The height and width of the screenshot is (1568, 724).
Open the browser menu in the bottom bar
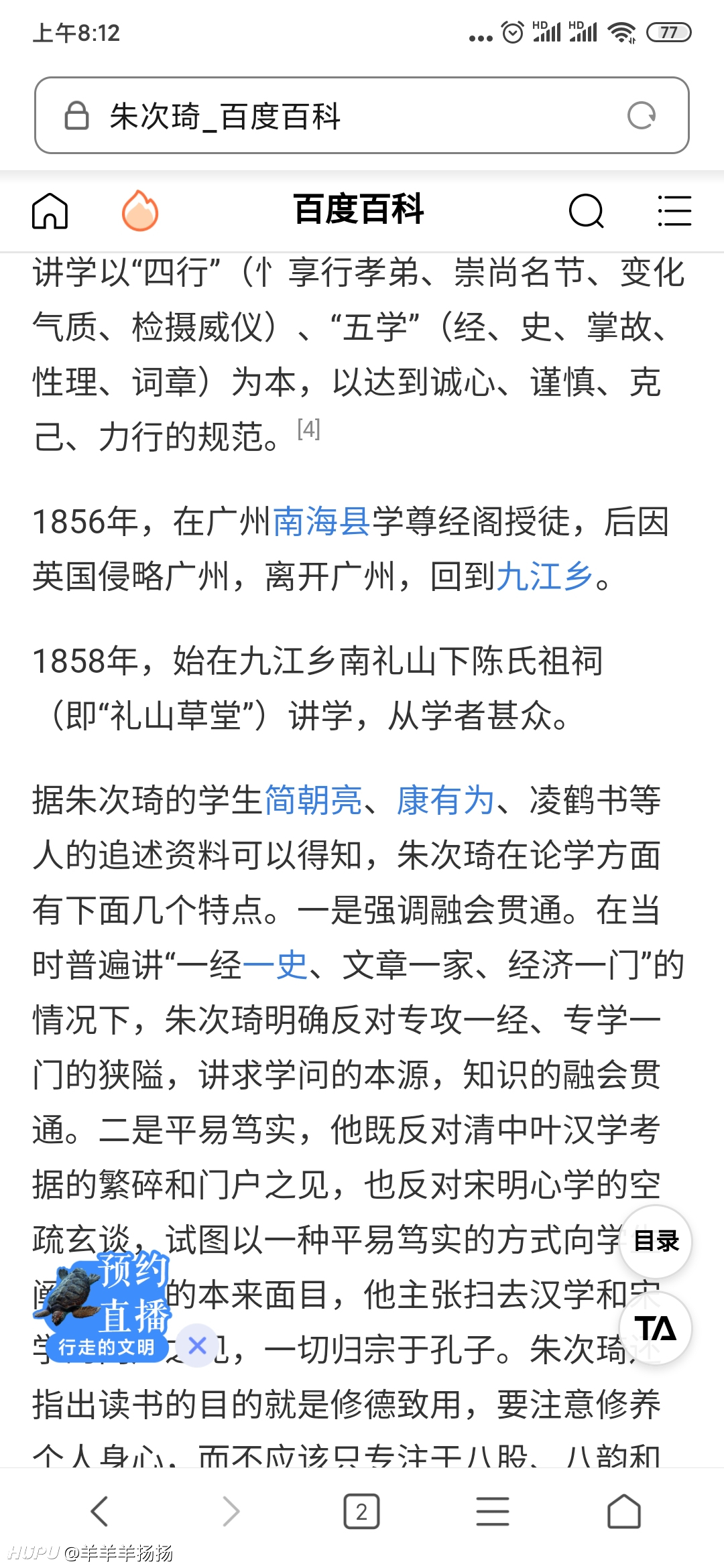tap(493, 1512)
